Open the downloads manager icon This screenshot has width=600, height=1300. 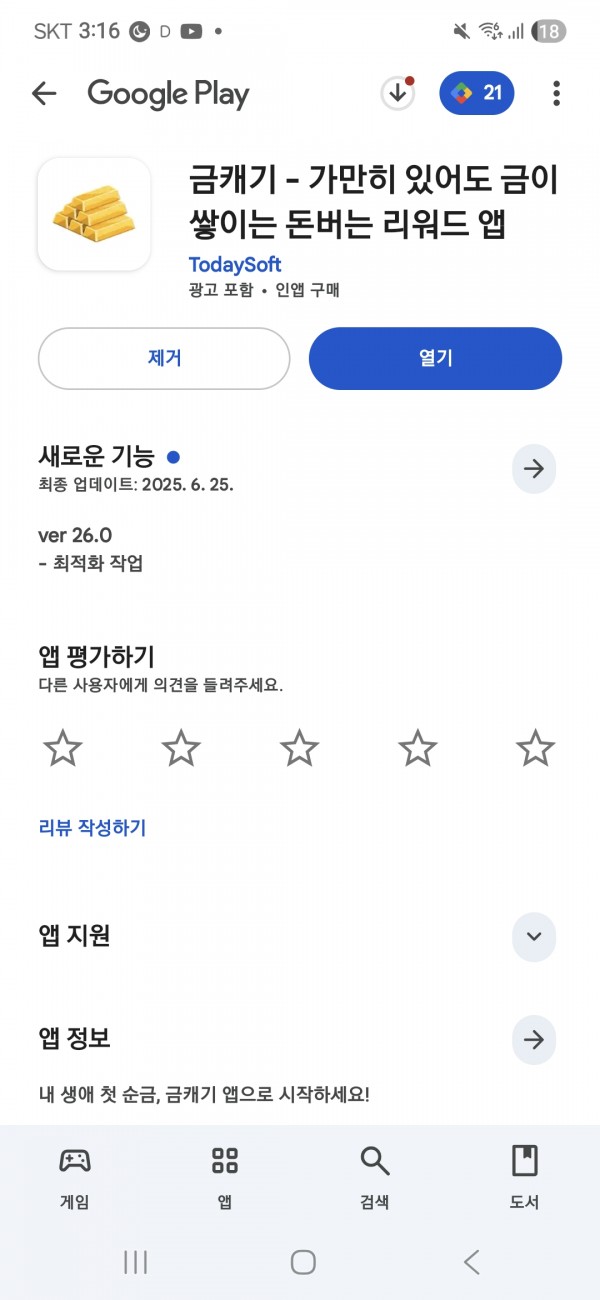[x=398, y=94]
